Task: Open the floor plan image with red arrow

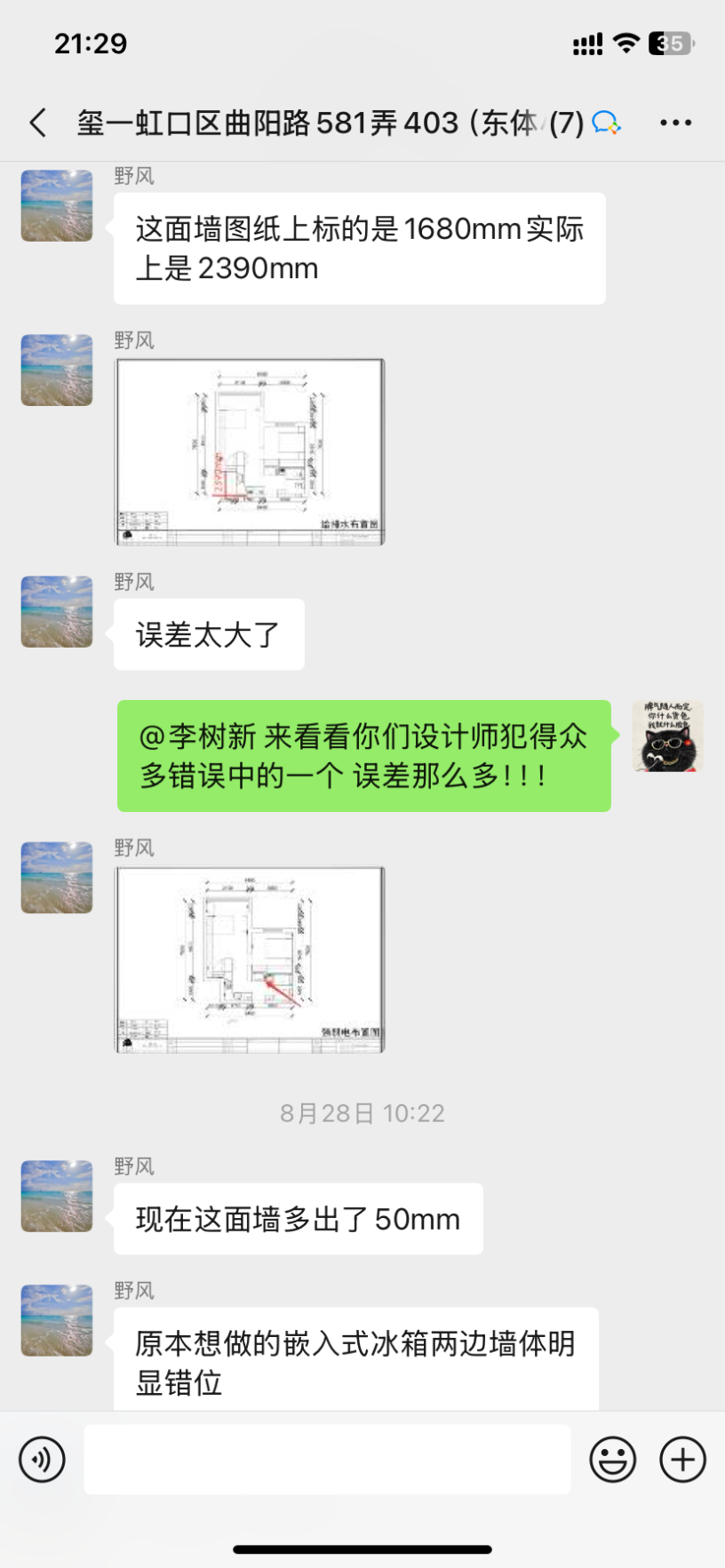Action: point(250,959)
